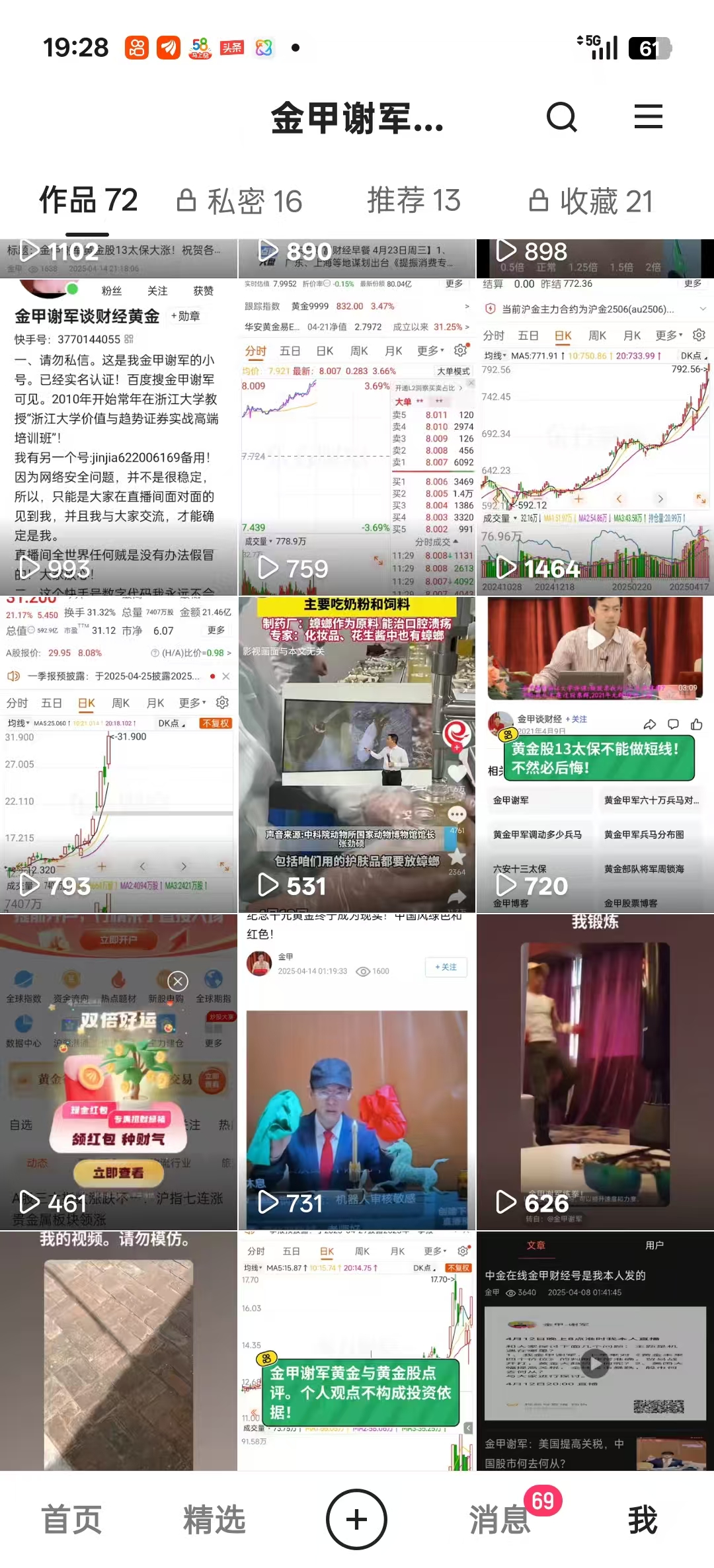Open the video with 731 plays

coord(356,1072)
